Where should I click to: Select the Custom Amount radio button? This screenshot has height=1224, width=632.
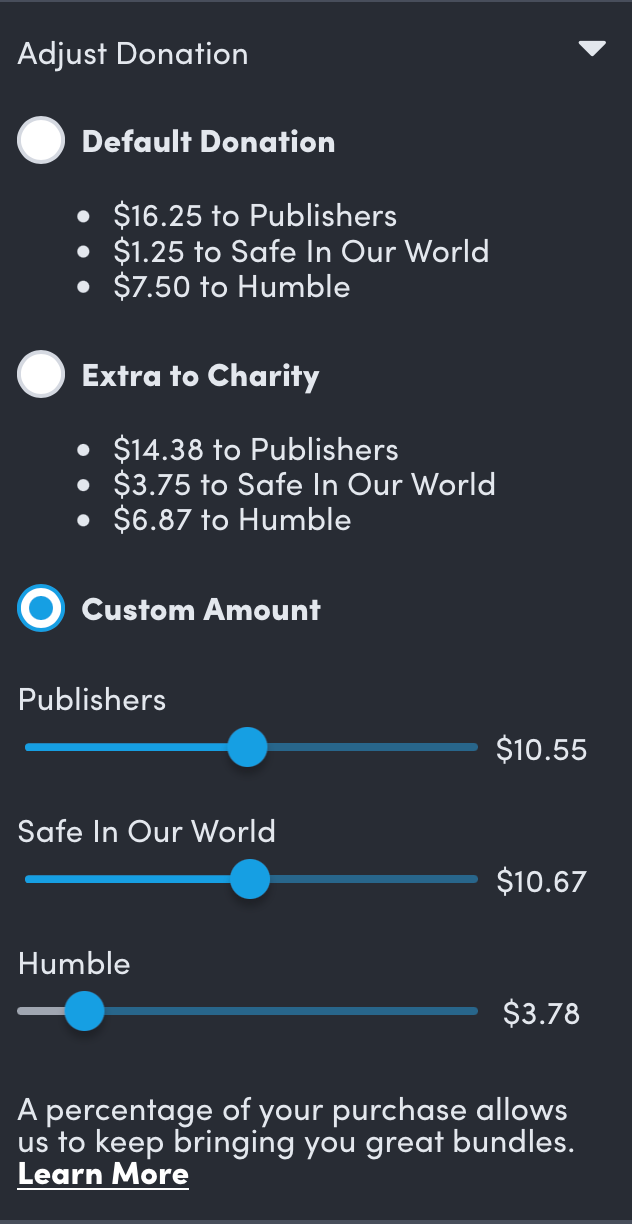(41, 608)
